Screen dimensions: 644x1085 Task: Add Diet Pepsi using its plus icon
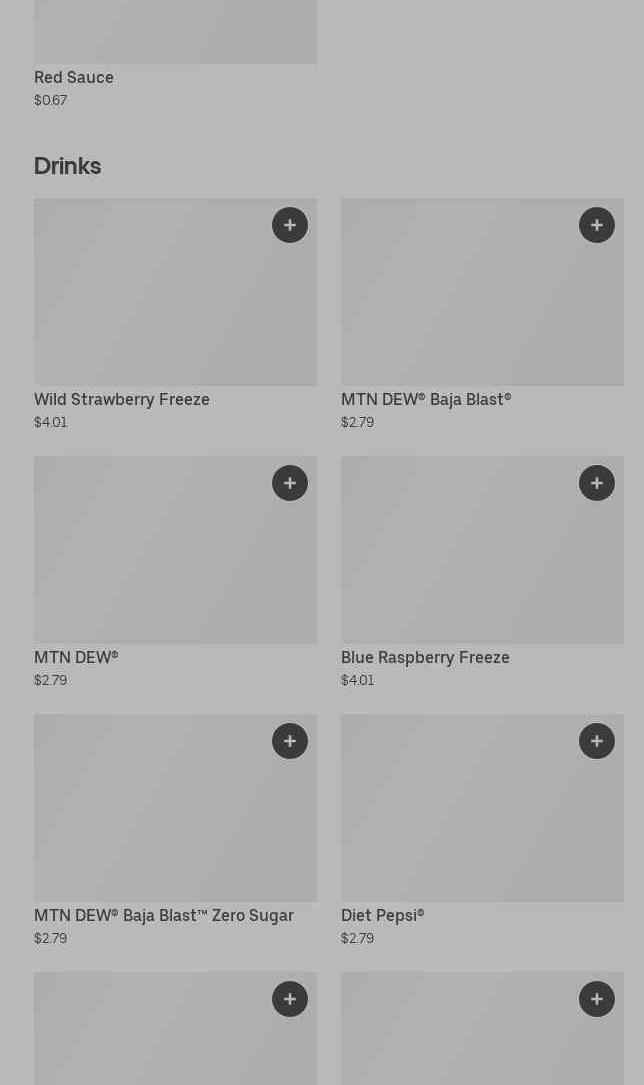597,741
